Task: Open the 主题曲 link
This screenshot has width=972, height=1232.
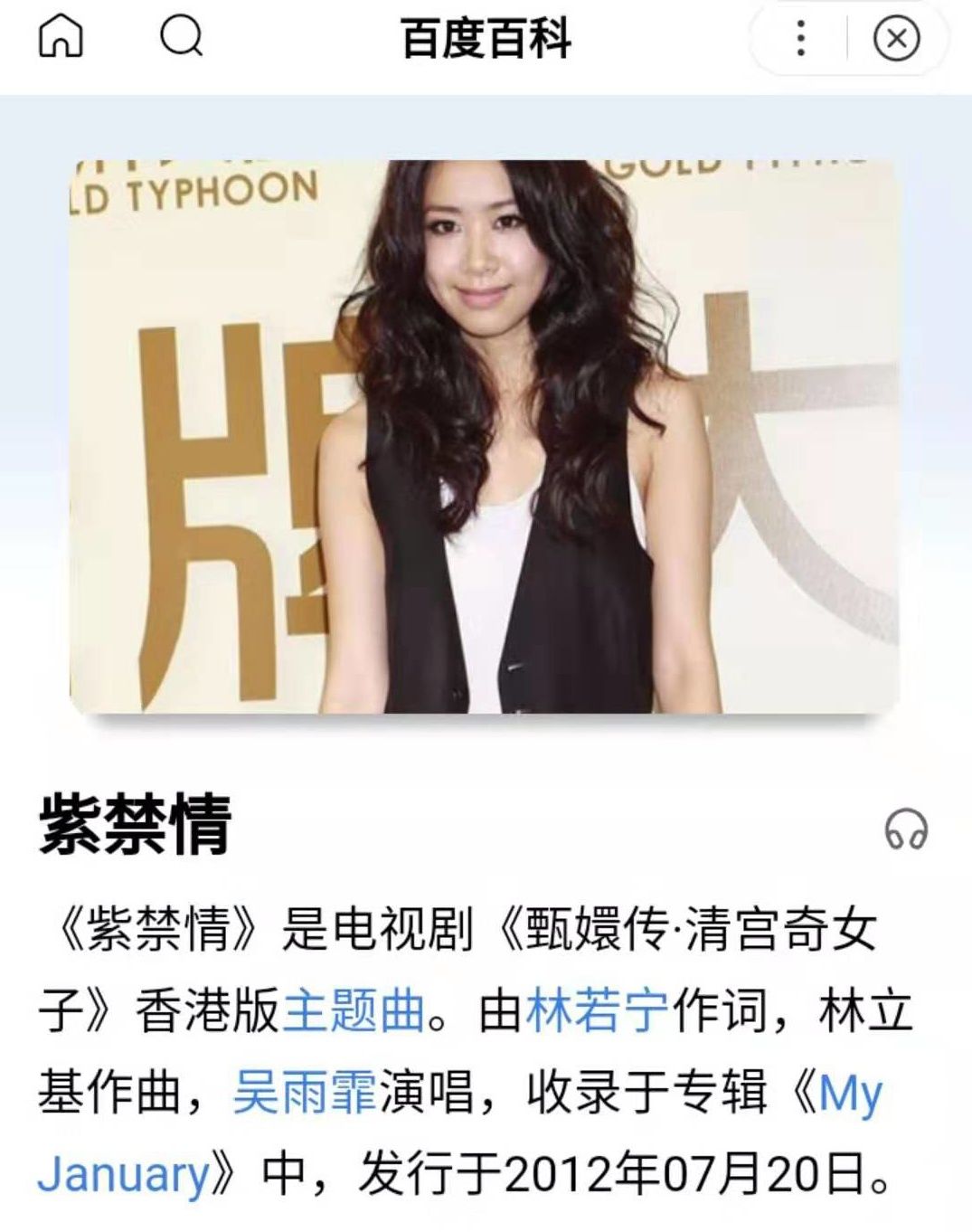Action: click(354, 1012)
